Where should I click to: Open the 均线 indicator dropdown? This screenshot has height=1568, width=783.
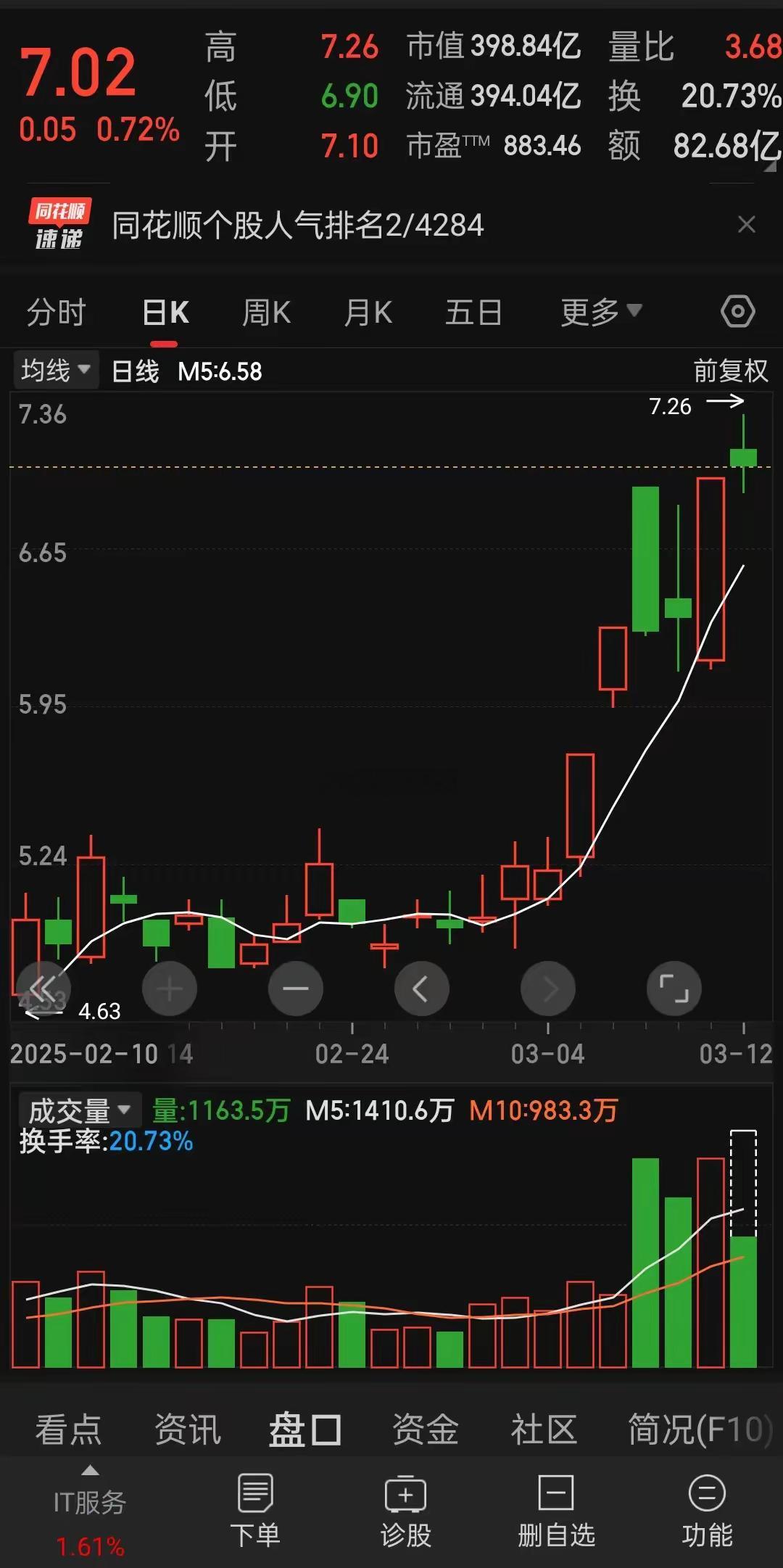click(56, 371)
